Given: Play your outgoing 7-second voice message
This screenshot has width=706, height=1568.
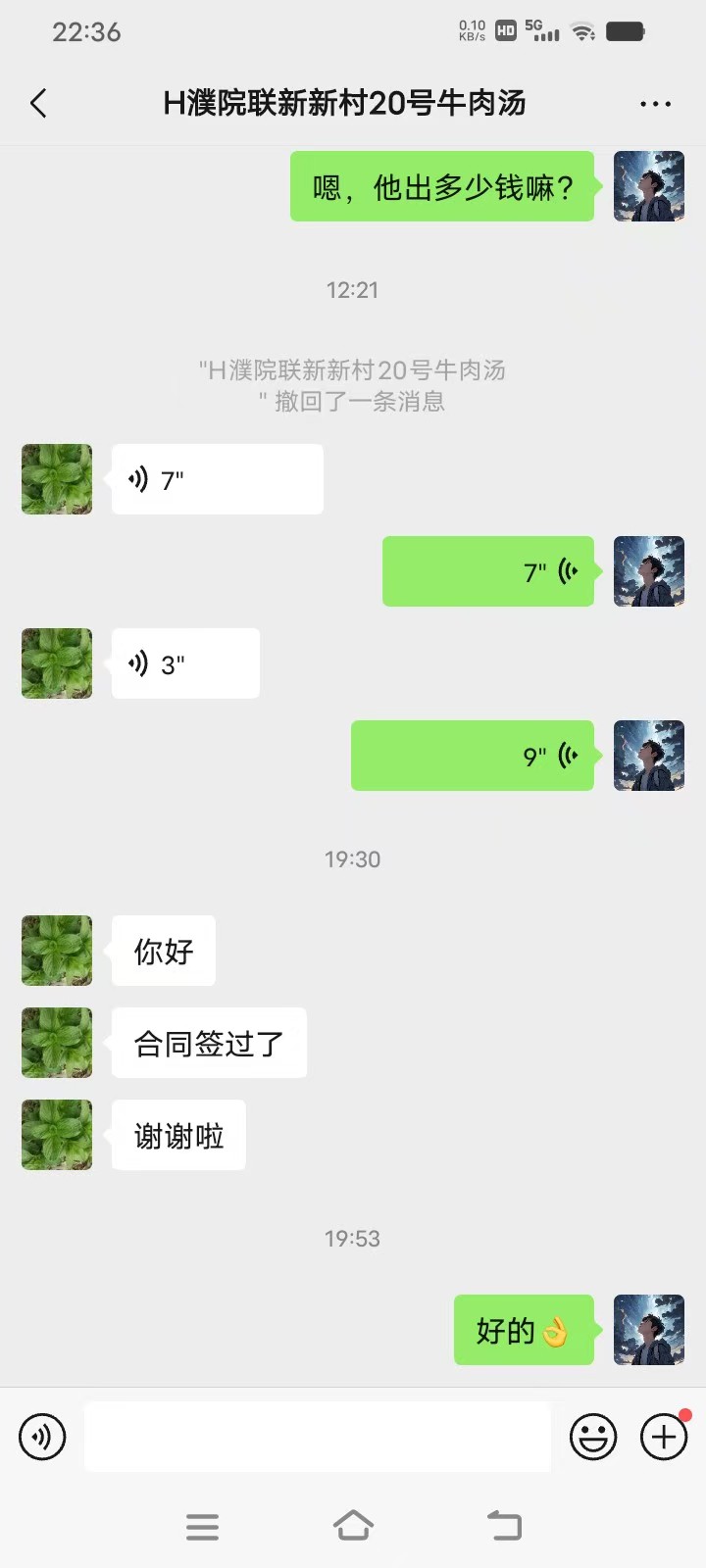Looking at the screenshot, I should click(487, 570).
